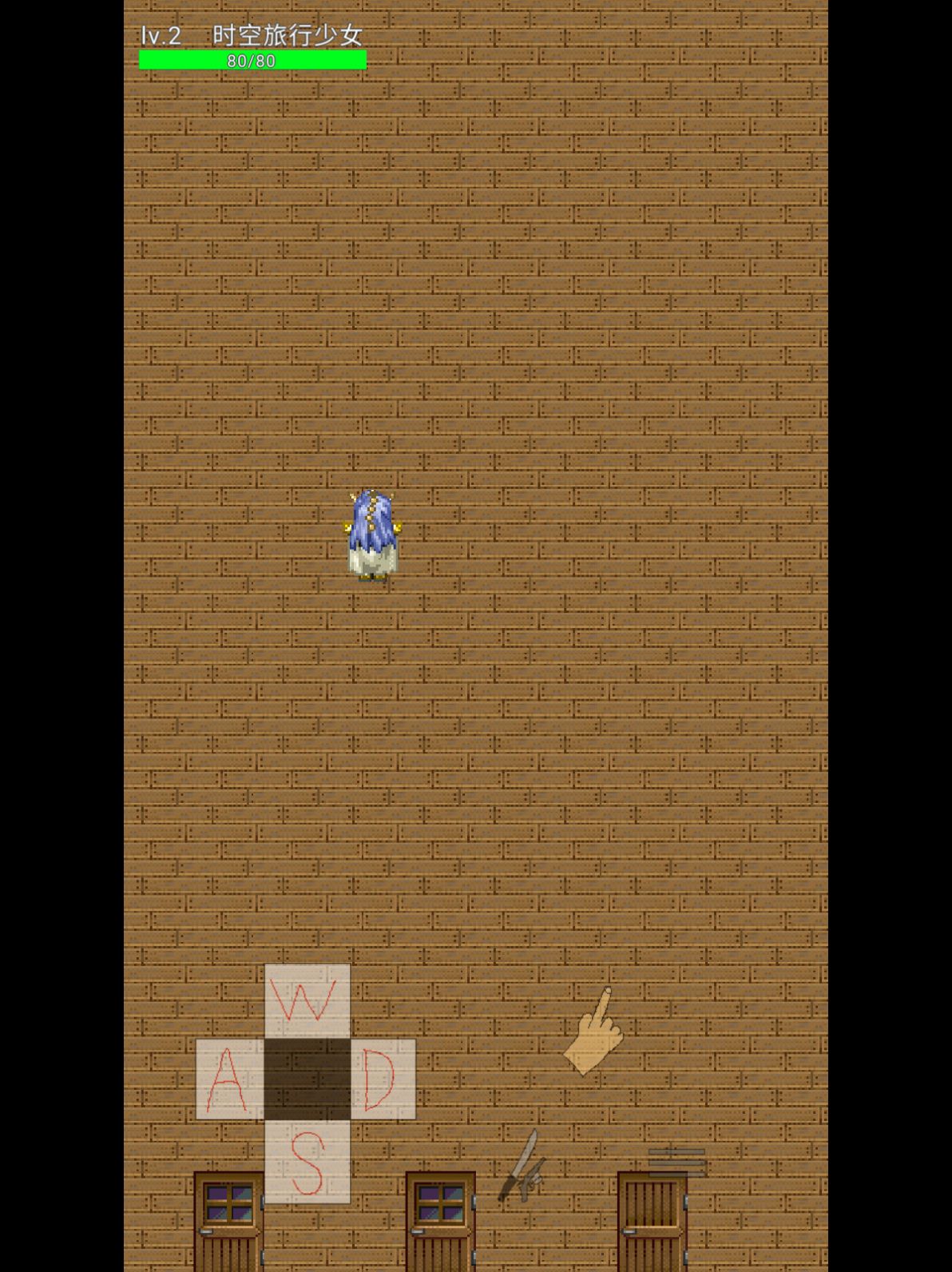Move left with the A key
The height and width of the screenshot is (1272, 952).
[230, 1079]
